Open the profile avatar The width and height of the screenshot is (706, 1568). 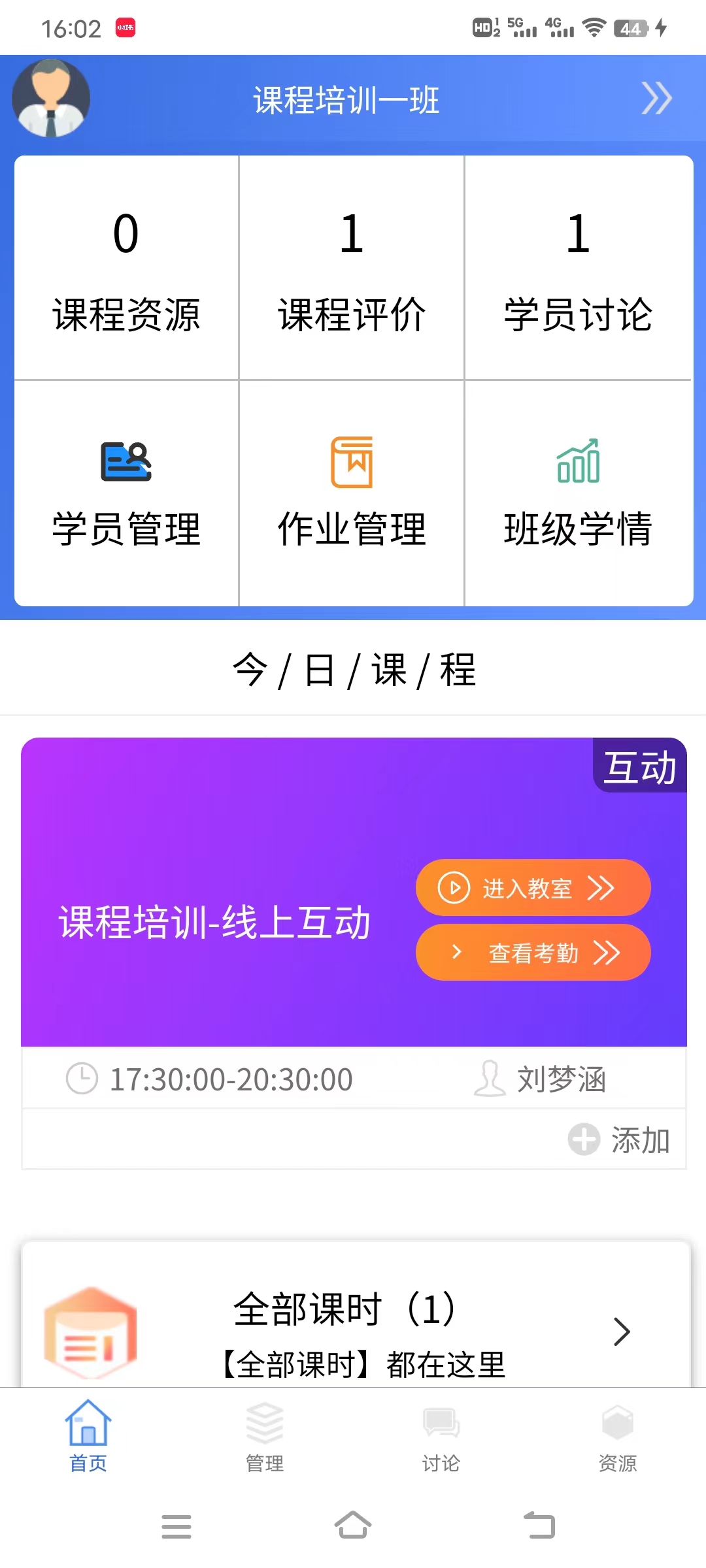click(51, 98)
